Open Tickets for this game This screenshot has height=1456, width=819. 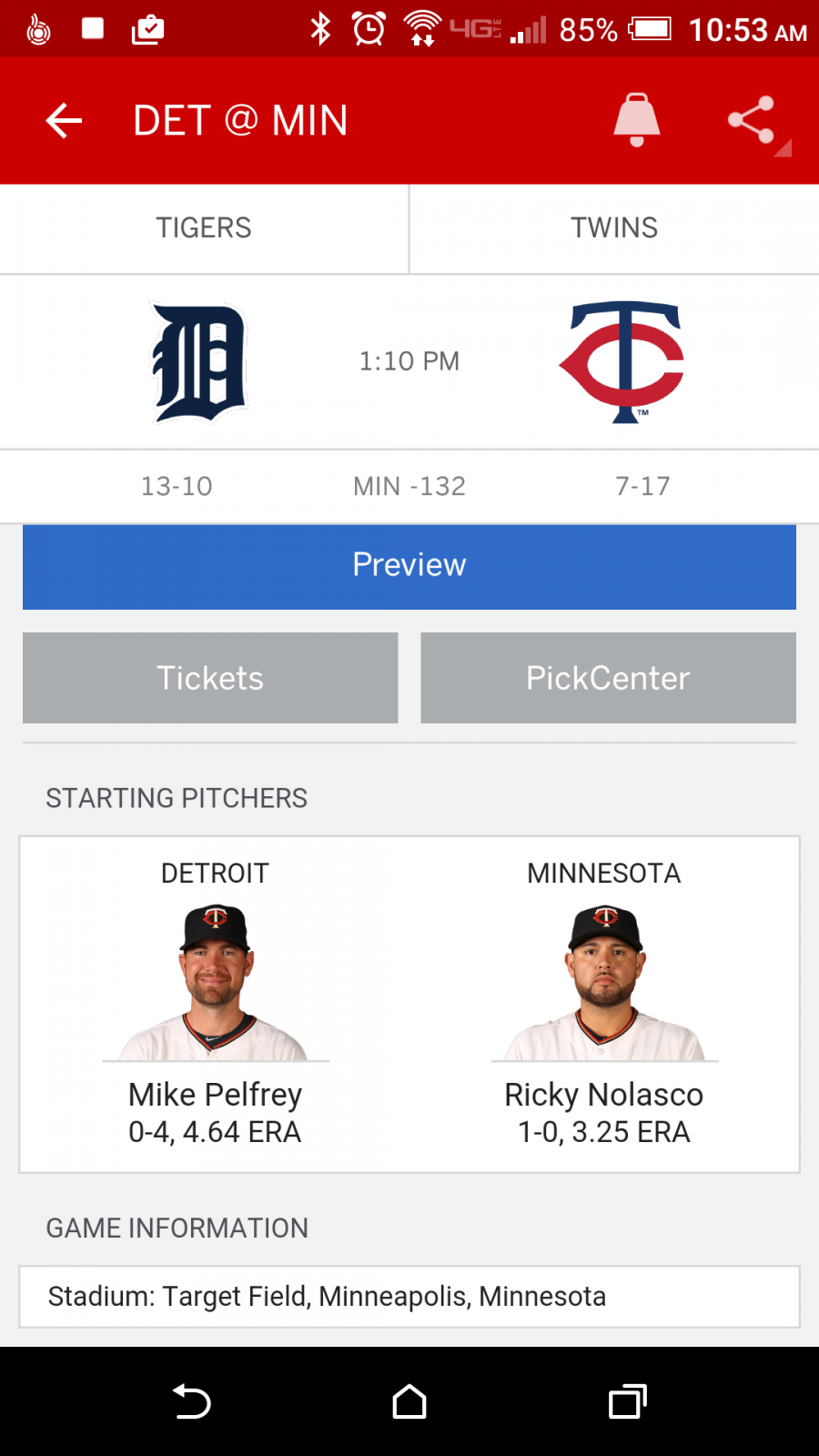[x=210, y=678]
